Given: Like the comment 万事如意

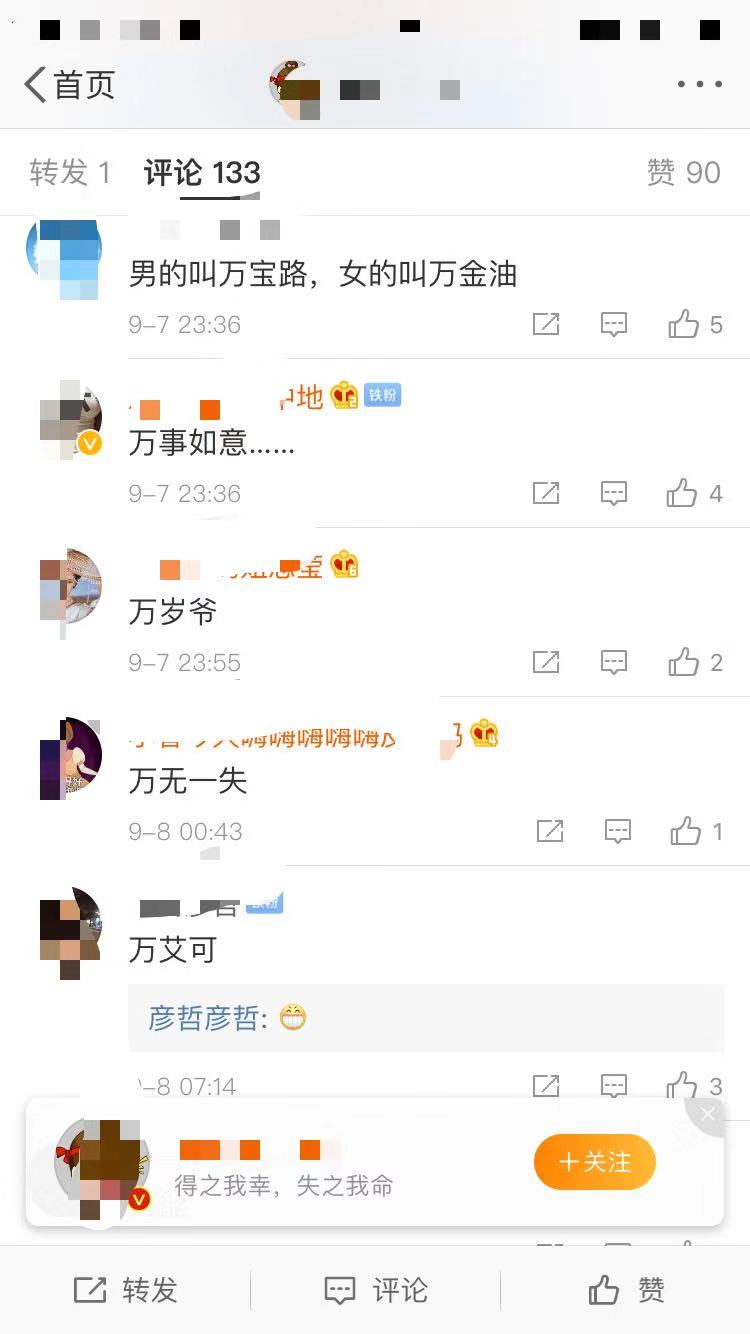Looking at the screenshot, I should click(x=684, y=493).
